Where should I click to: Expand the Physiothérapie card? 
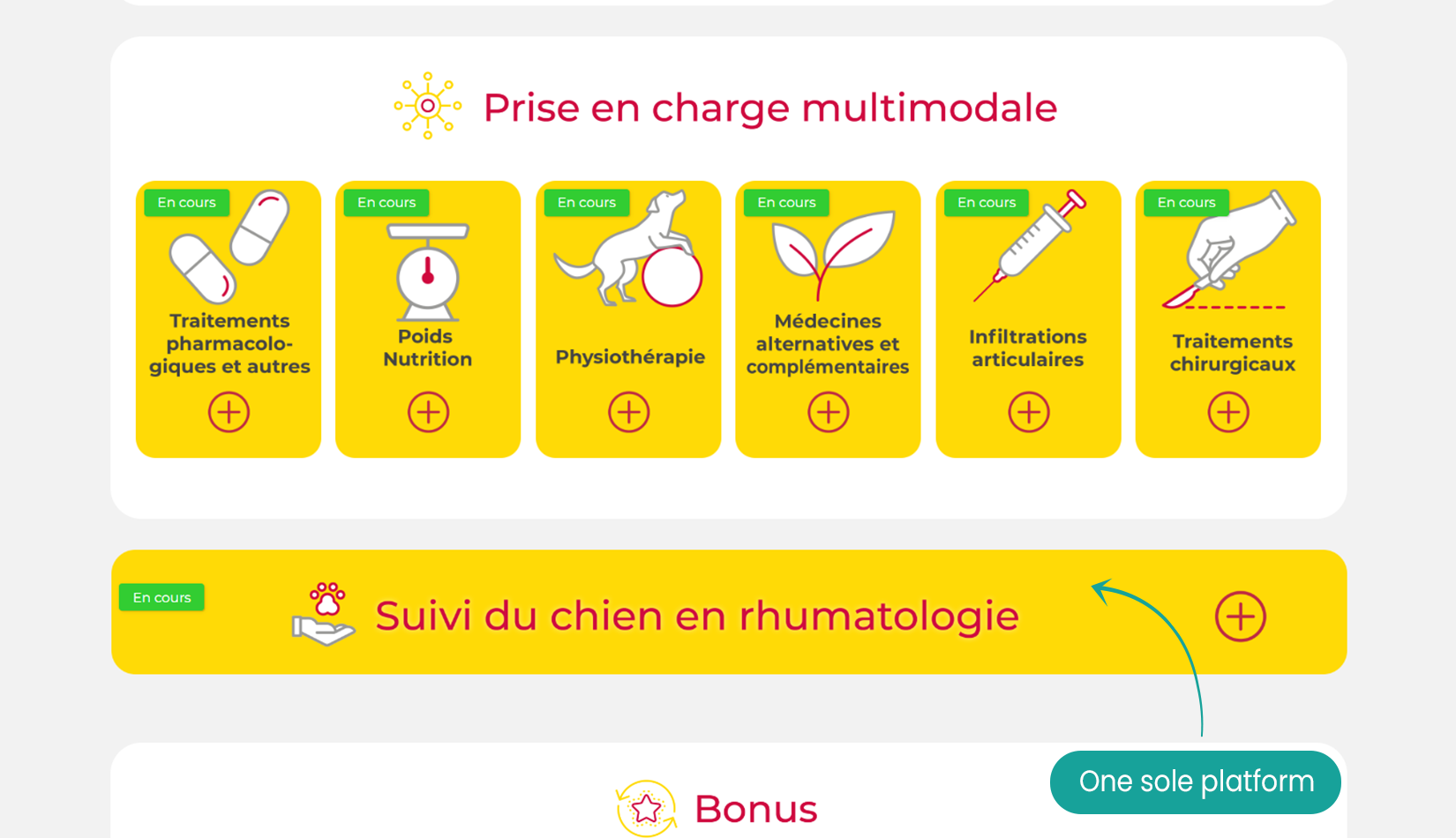(628, 412)
